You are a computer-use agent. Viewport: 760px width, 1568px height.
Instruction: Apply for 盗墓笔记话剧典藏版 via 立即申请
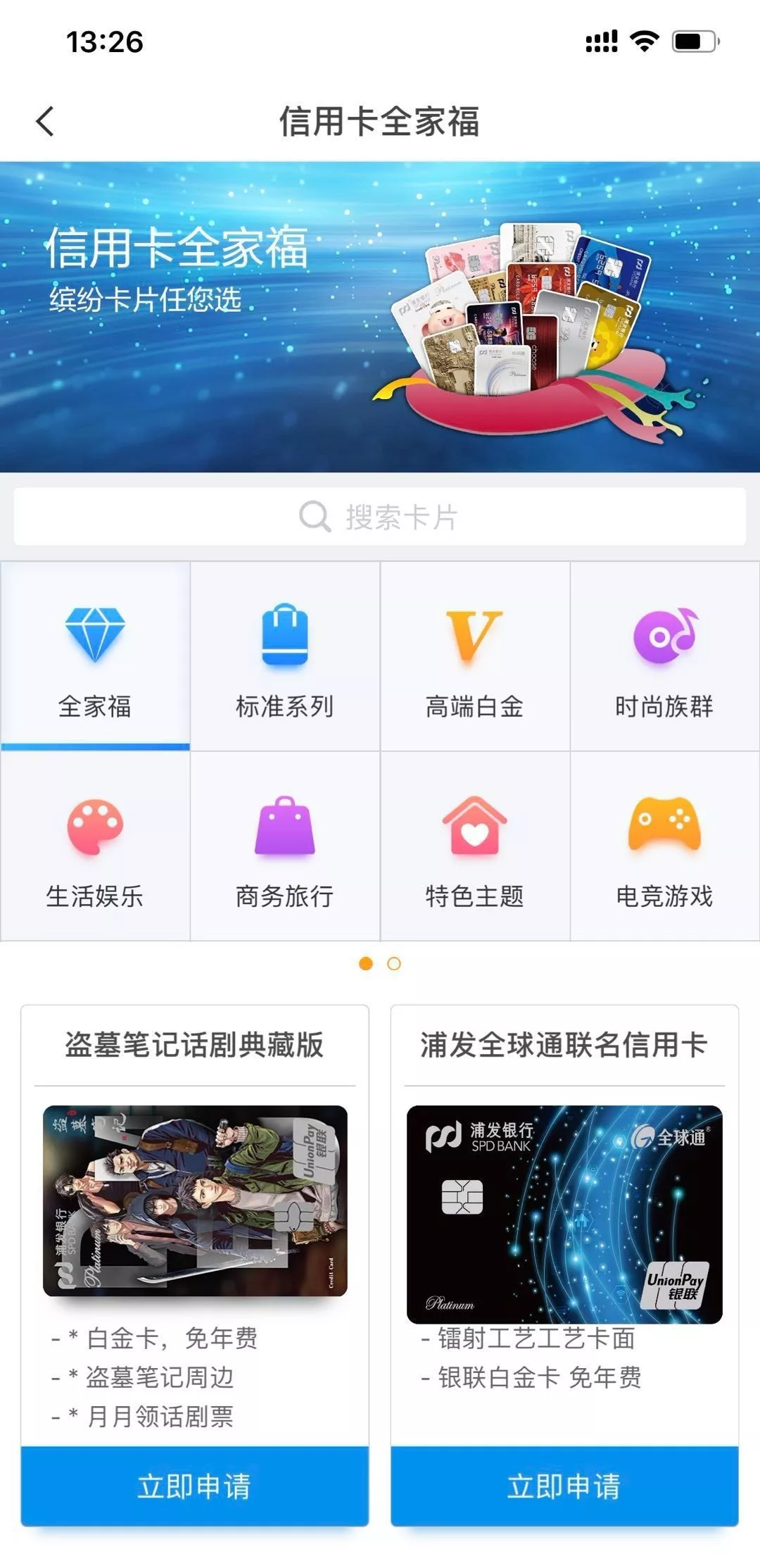[x=195, y=1486]
